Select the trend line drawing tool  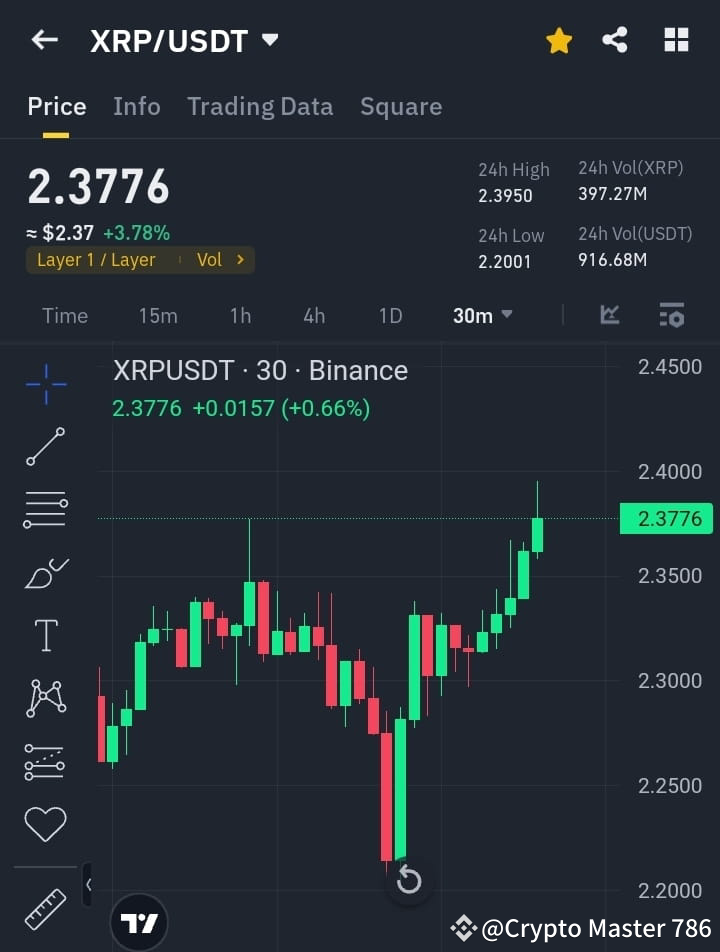(x=44, y=447)
